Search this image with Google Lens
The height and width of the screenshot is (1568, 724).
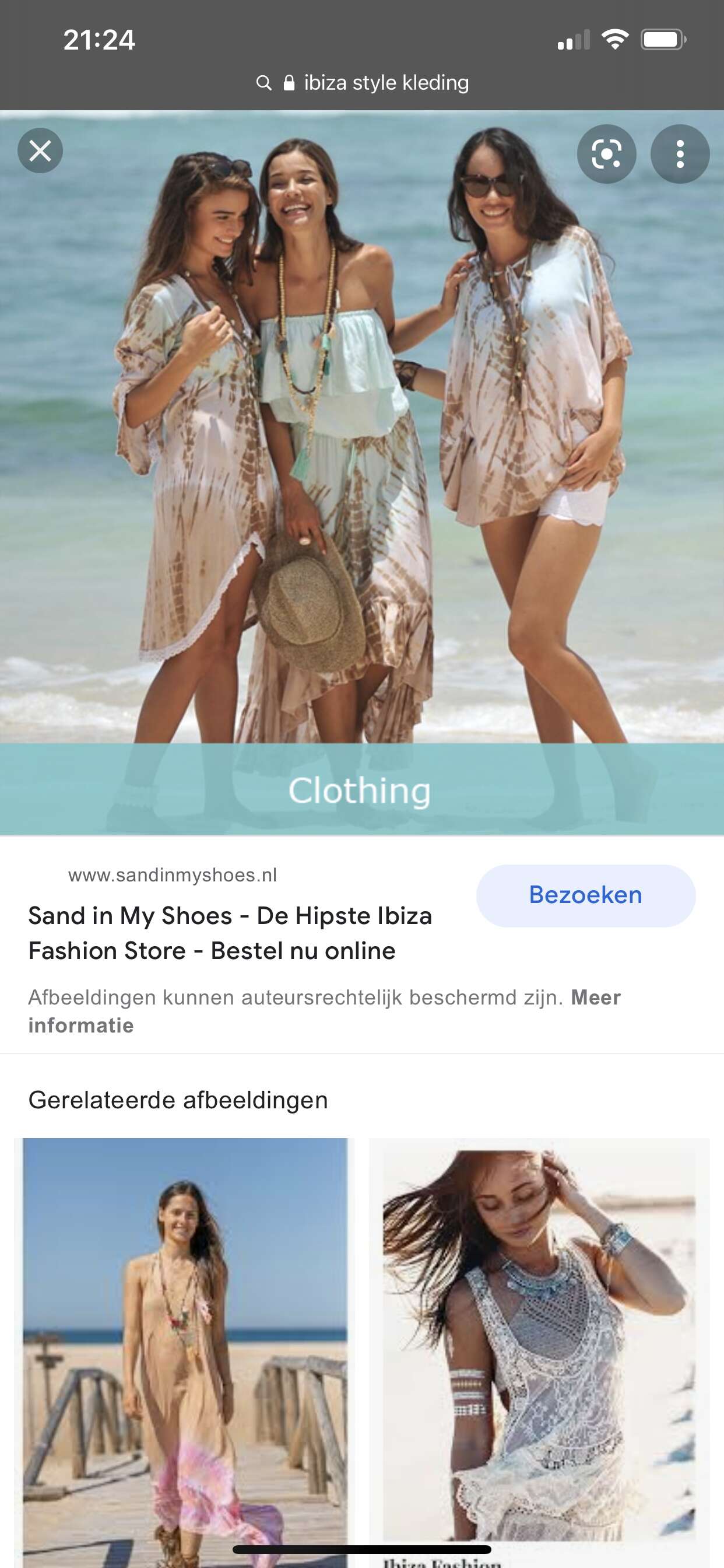click(x=607, y=154)
